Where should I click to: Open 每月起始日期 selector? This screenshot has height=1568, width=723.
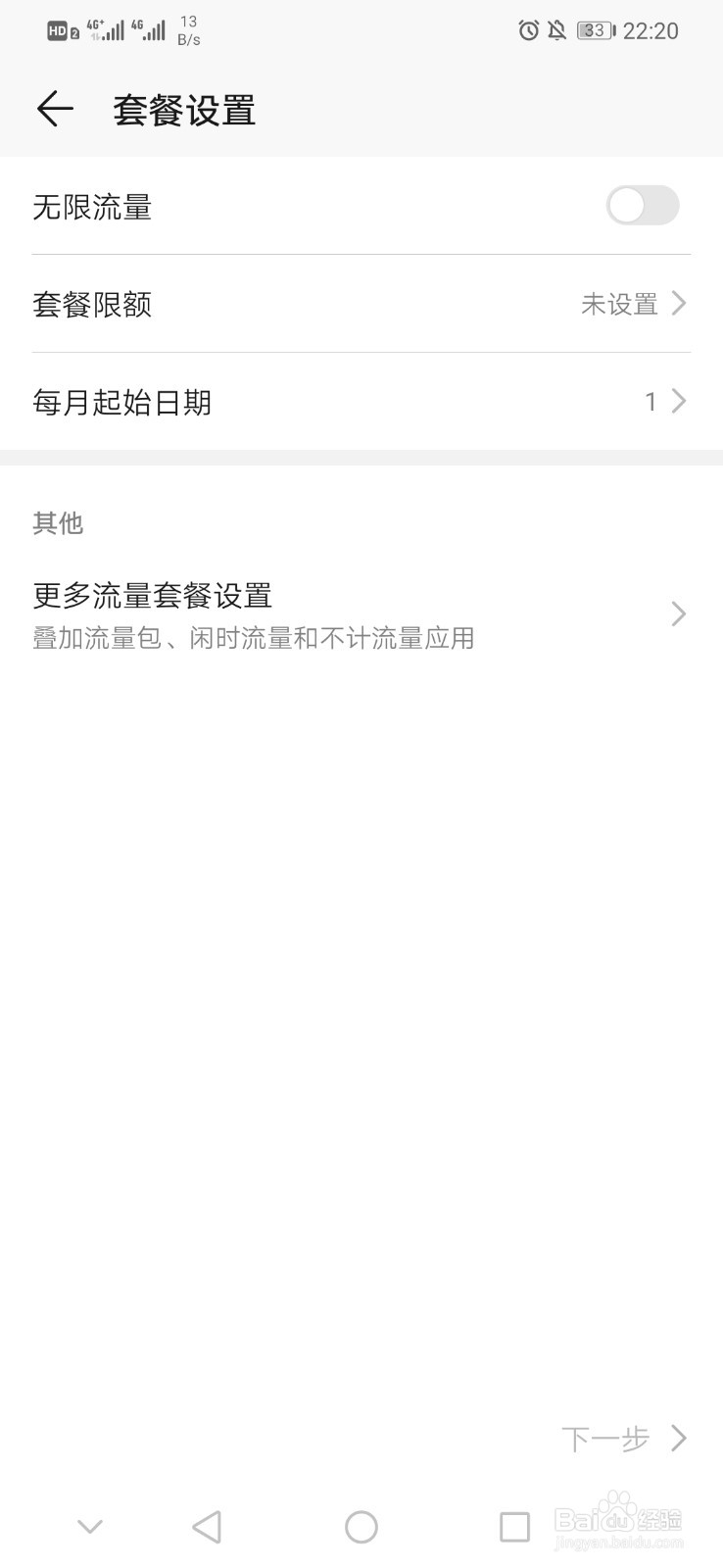(x=361, y=402)
